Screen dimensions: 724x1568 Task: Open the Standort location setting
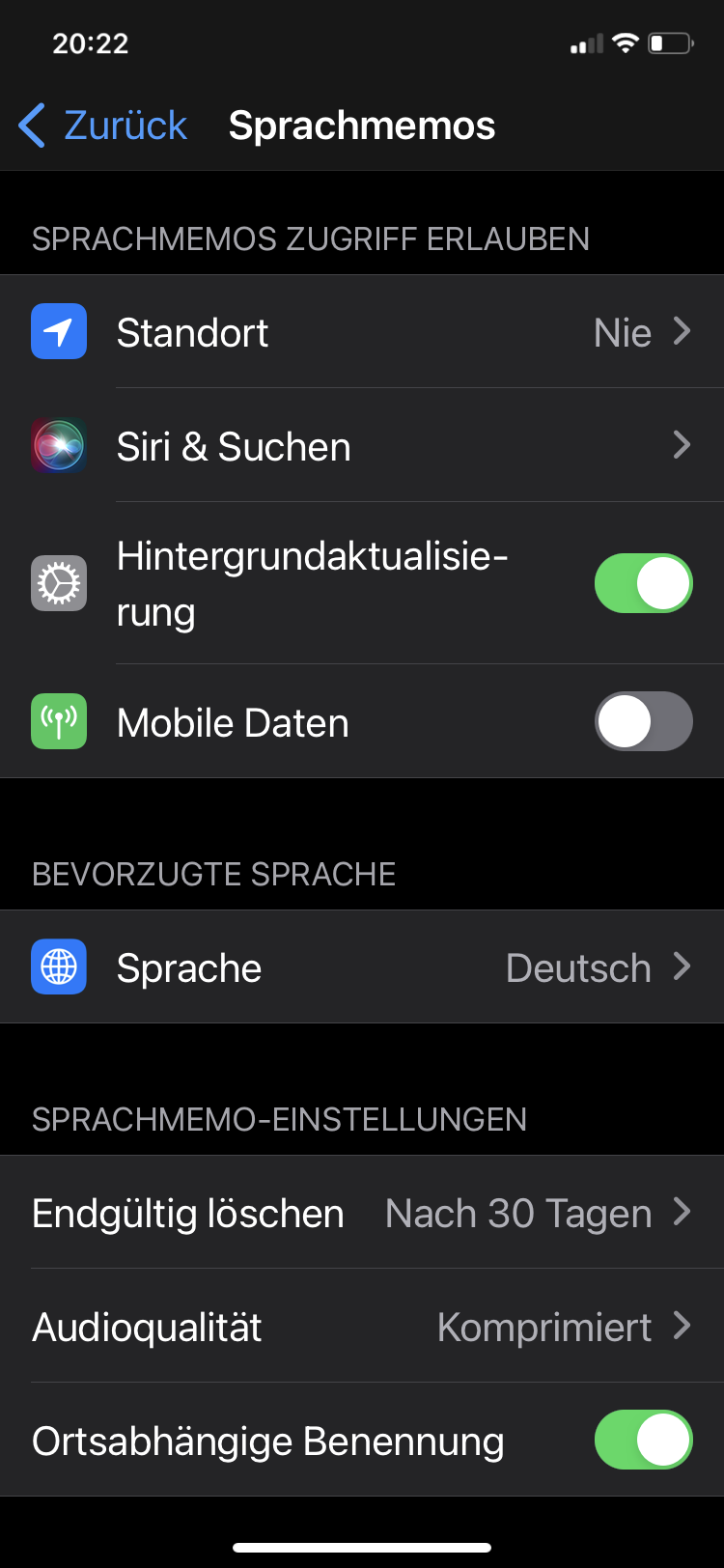point(362,332)
